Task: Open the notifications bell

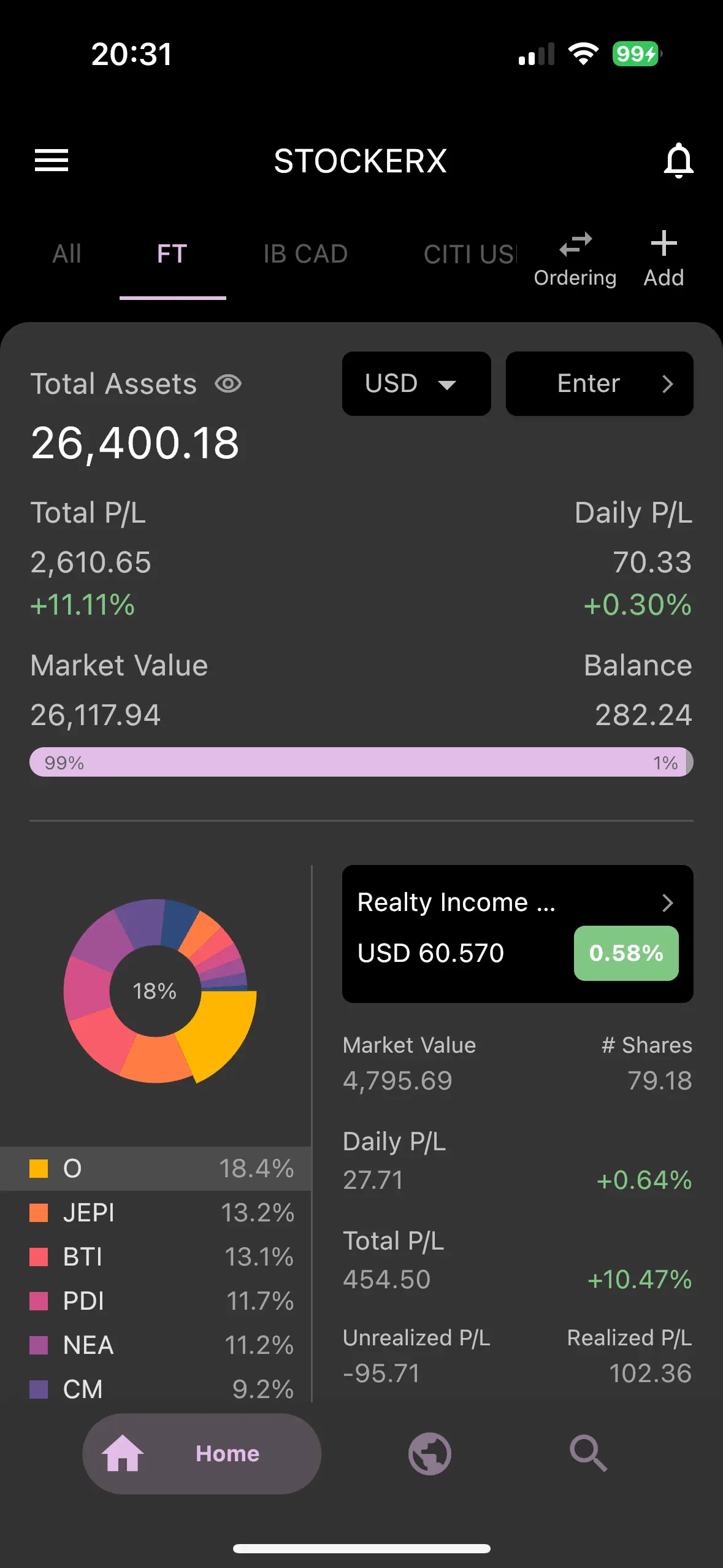Action: pos(678,161)
